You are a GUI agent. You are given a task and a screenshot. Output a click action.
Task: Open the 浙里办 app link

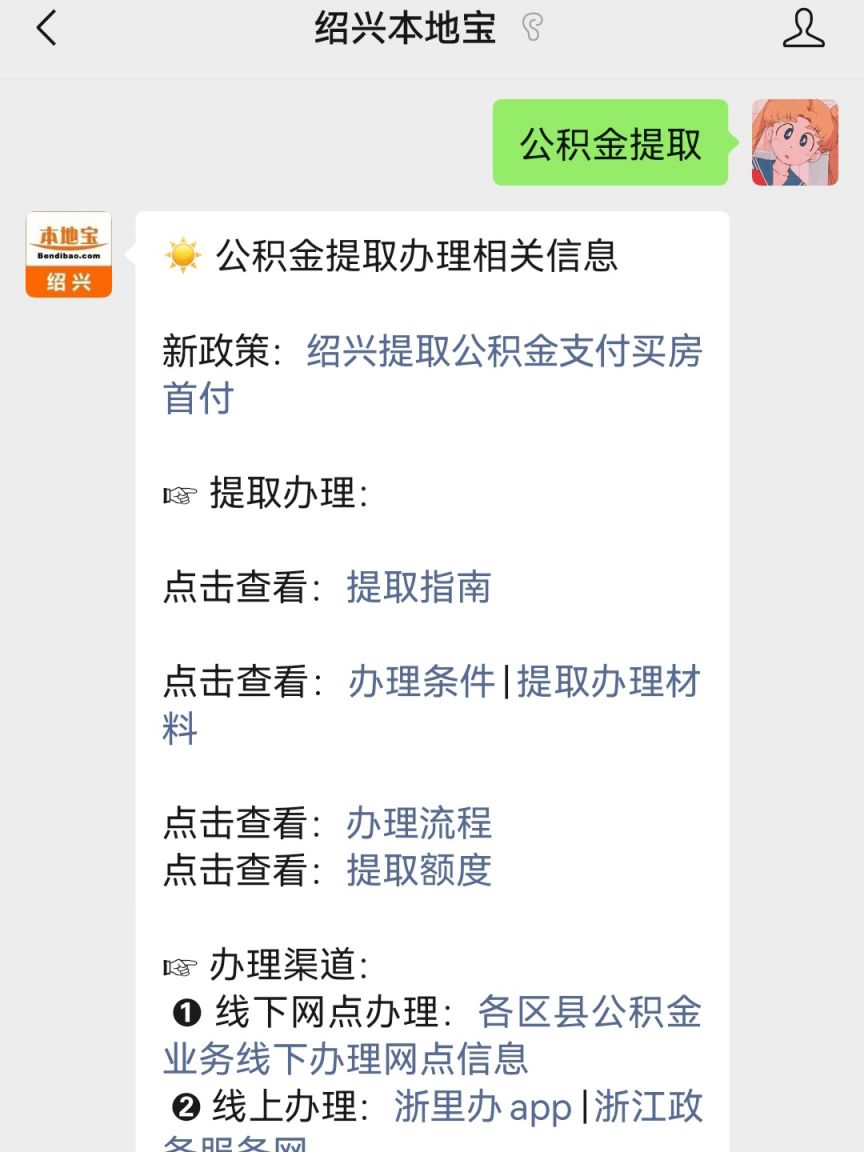pyautogui.click(x=482, y=1107)
